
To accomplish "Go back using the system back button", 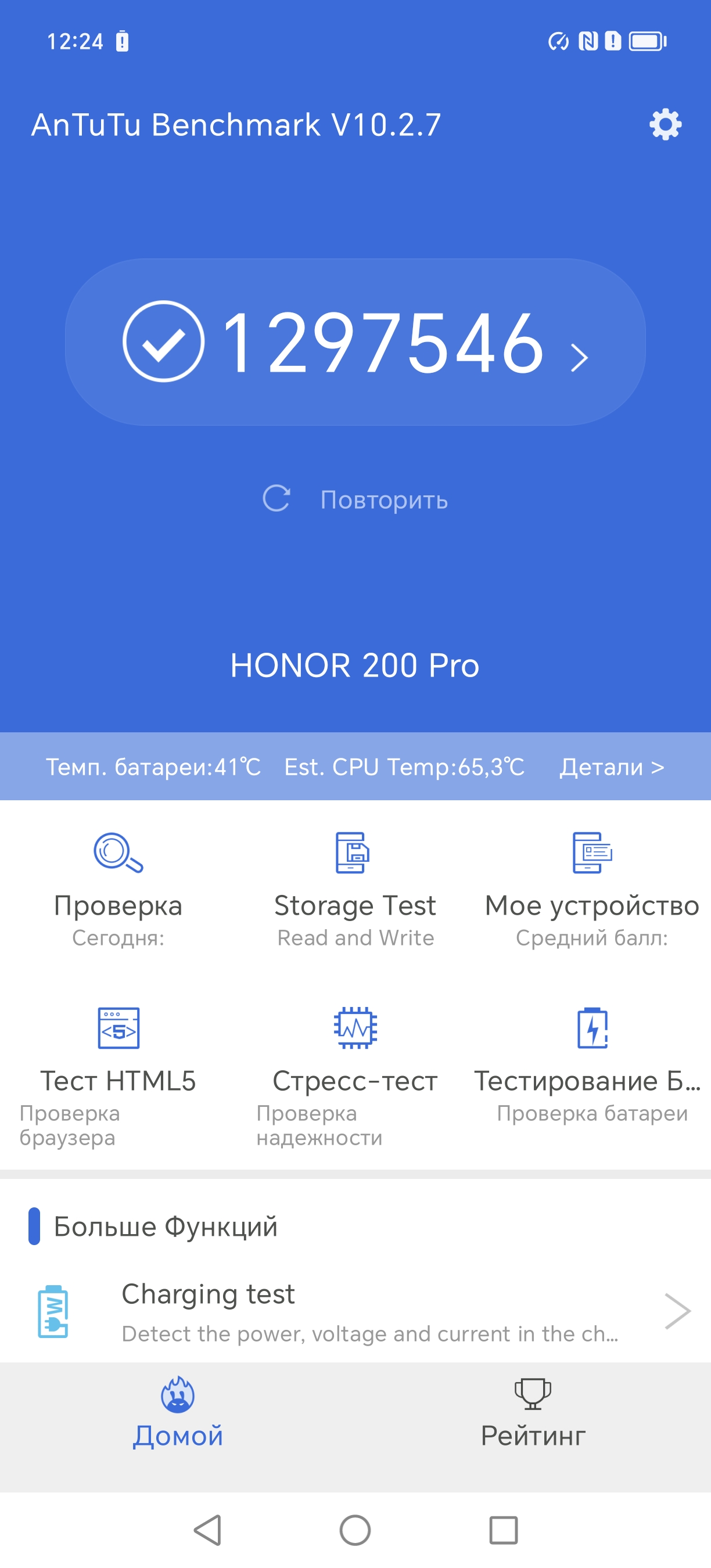I will (207, 1530).
